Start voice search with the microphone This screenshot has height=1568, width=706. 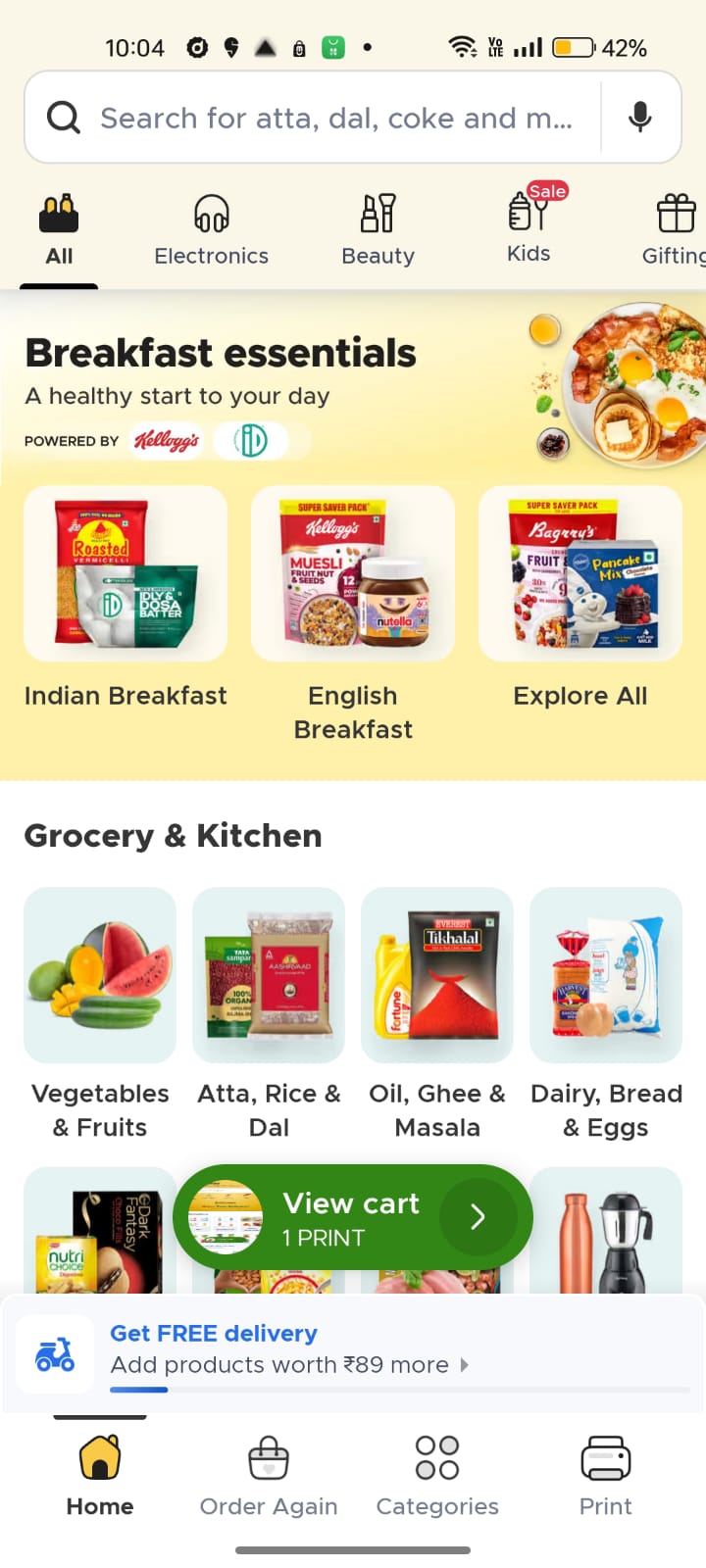[640, 118]
